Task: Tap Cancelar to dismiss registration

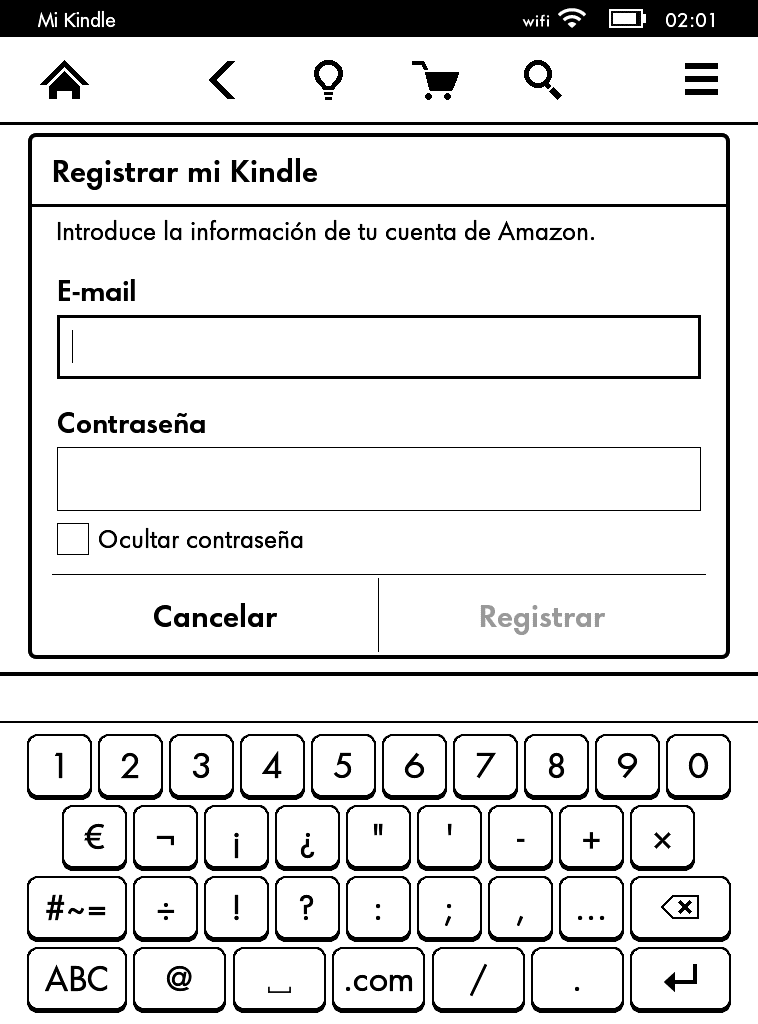Action: pos(215,617)
